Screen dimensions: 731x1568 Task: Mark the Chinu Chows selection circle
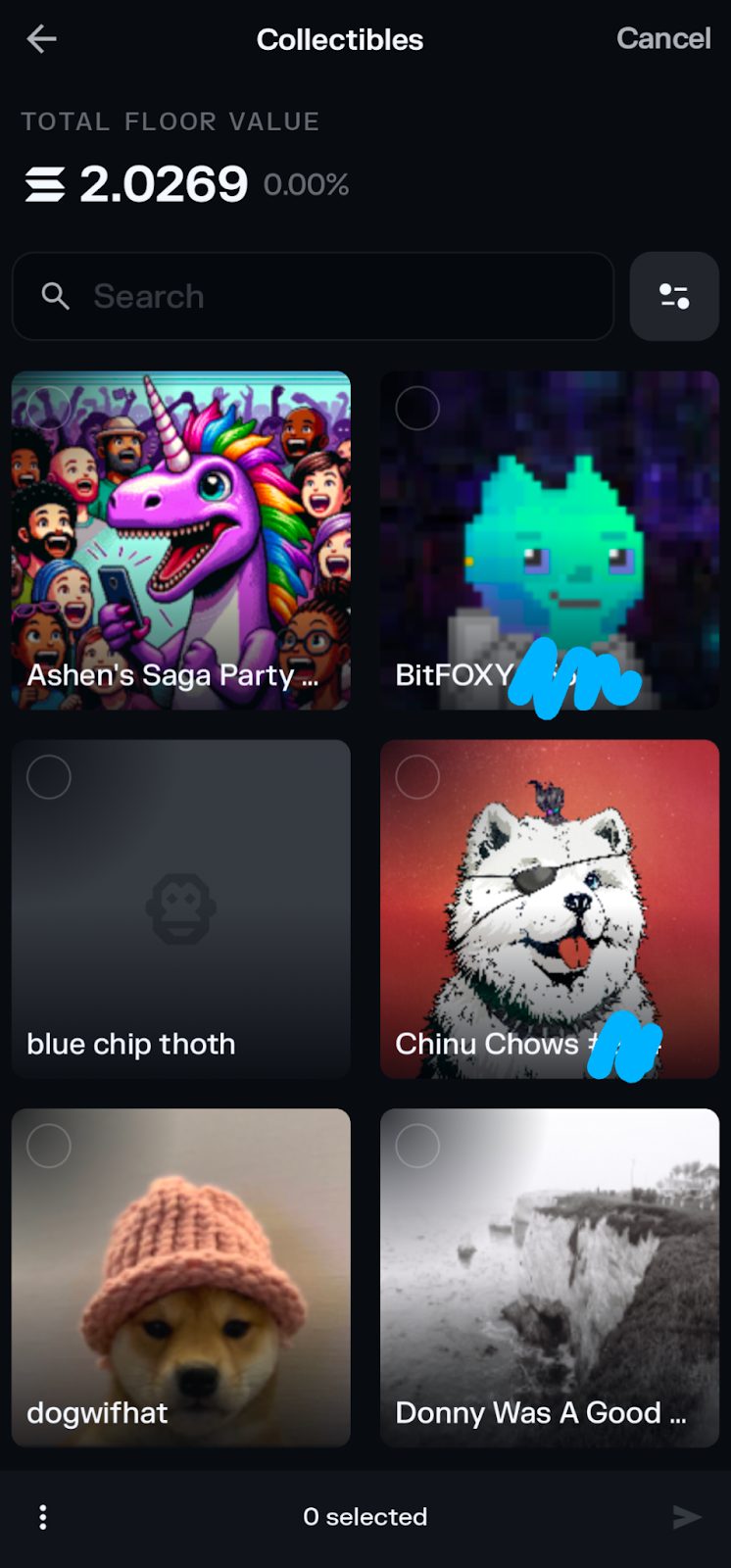[x=417, y=777]
